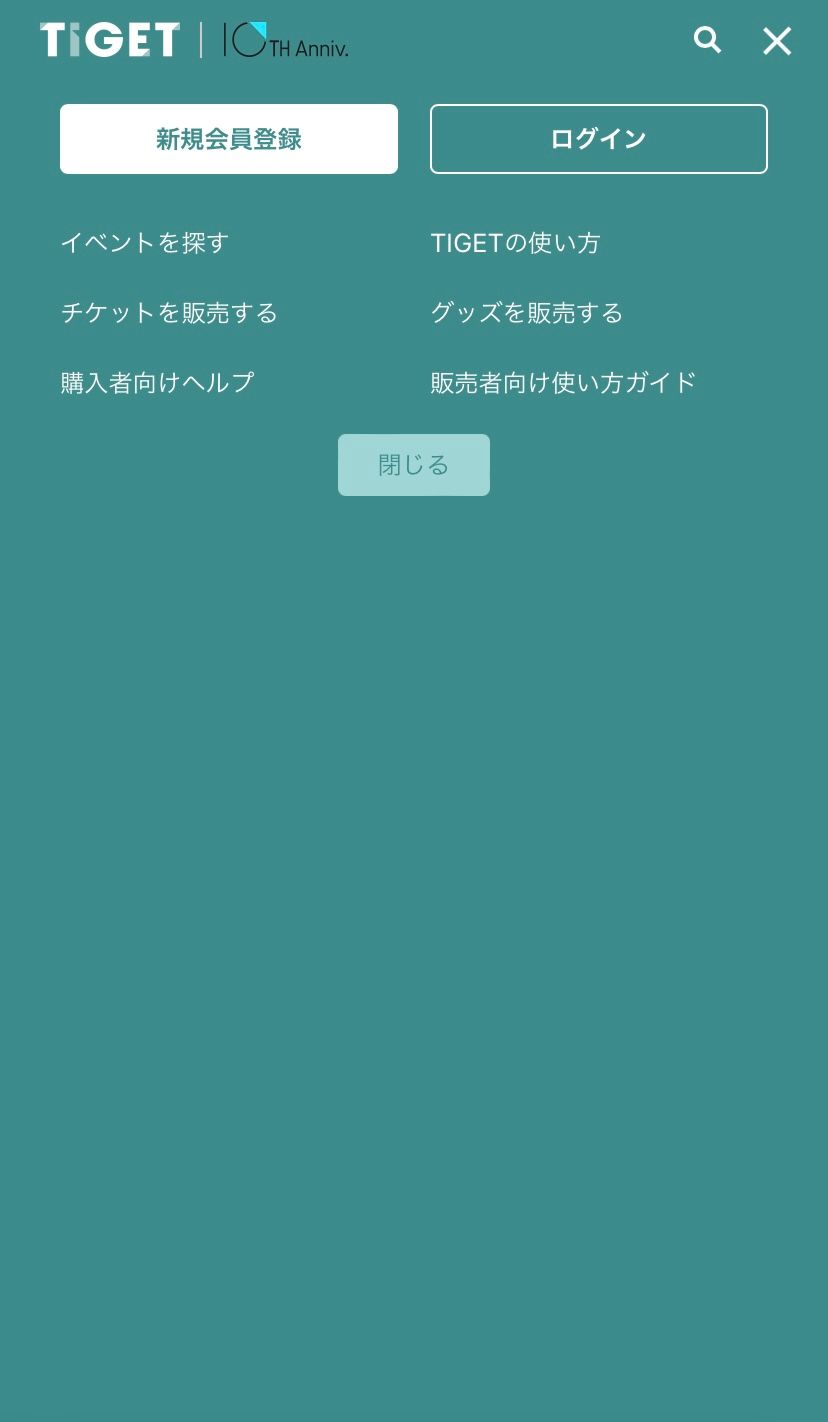Log in using the outlined ログイン button
The height and width of the screenshot is (1422, 828).
point(598,138)
